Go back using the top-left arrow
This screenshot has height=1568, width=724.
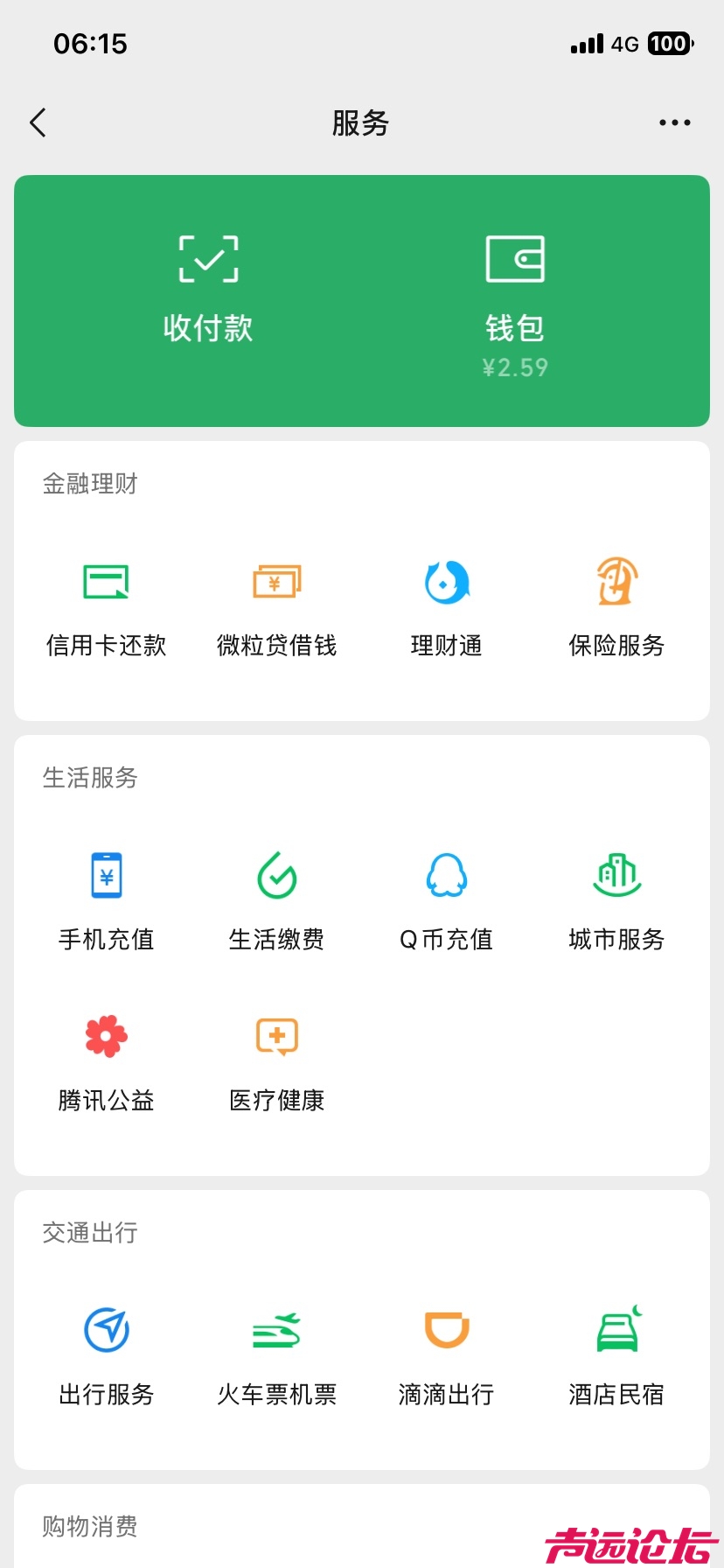38,123
